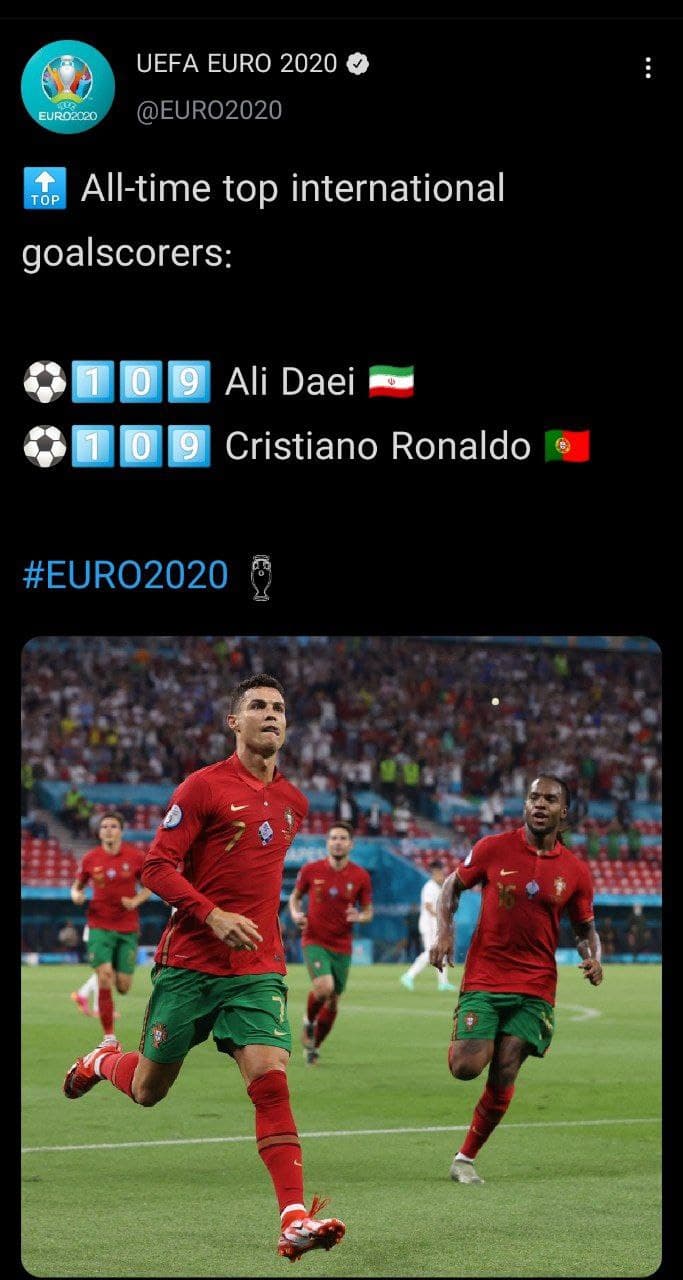
Task: Open the UEFA EURO 2020 account name
Action: click(237, 64)
